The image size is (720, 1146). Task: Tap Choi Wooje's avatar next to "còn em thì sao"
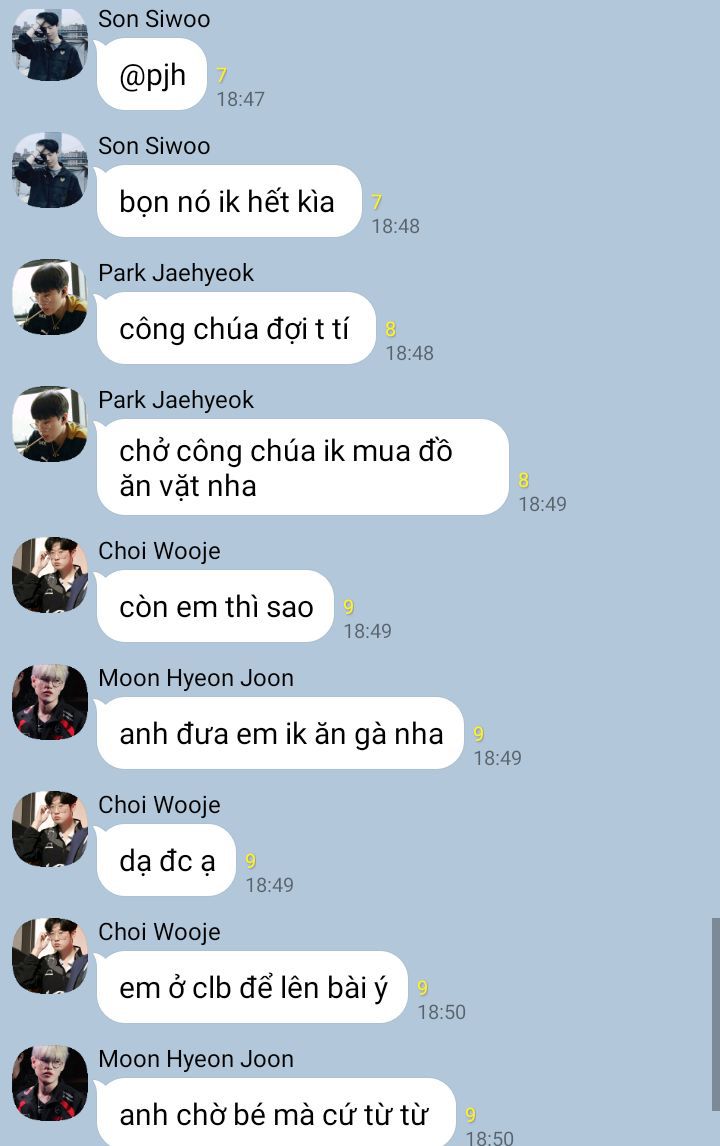click(50, 576)
